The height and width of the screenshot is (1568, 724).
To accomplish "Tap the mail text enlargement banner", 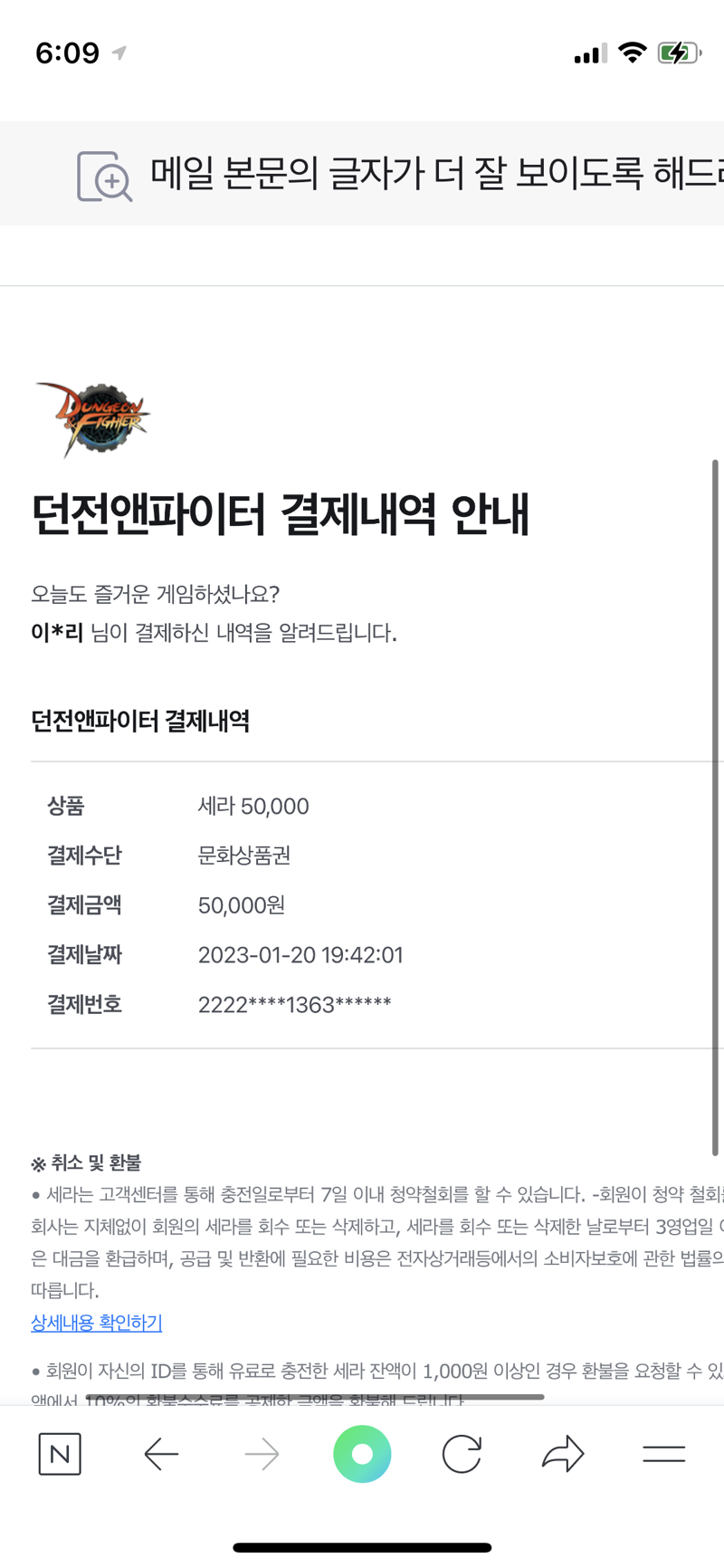I will (x=362, y=174).
